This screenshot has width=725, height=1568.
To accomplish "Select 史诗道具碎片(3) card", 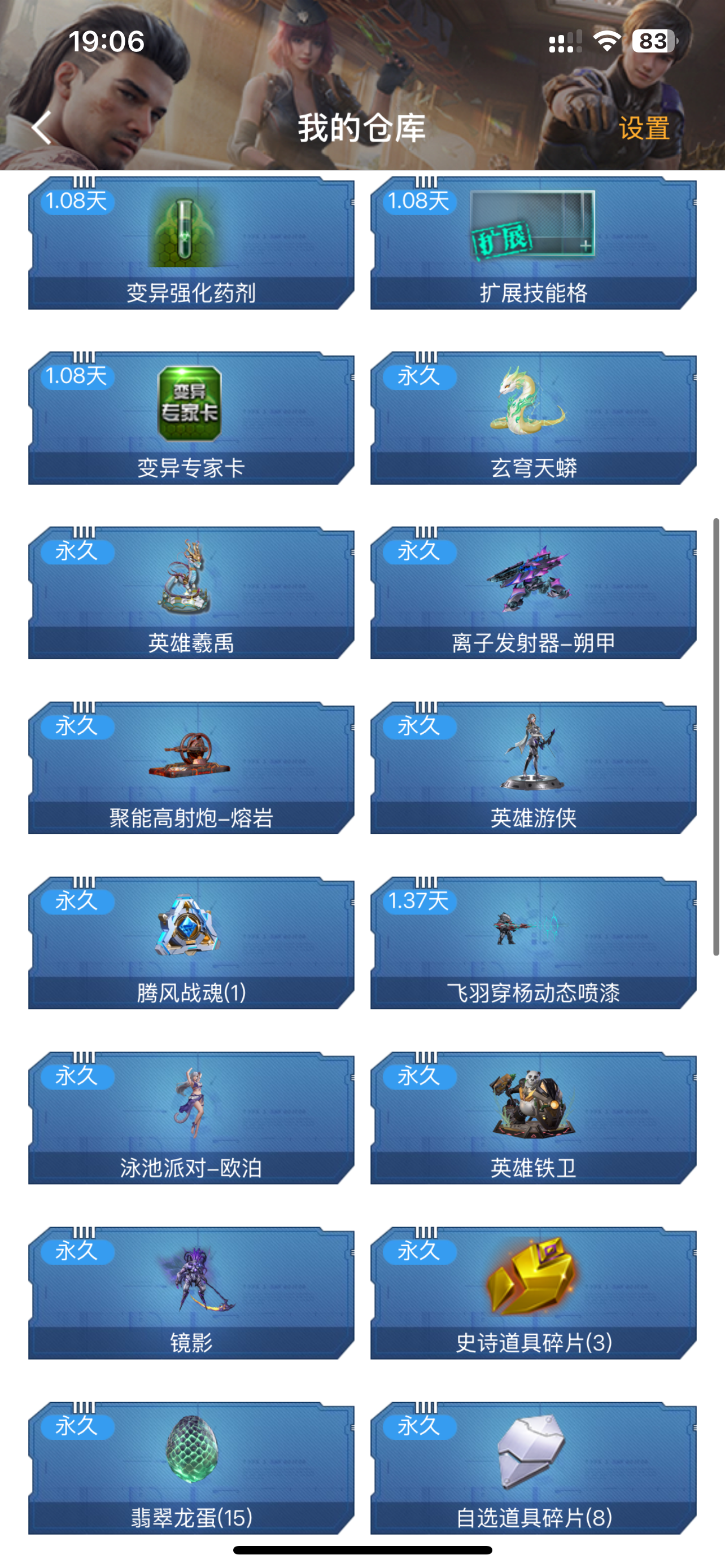I will tap(533, 1293).
